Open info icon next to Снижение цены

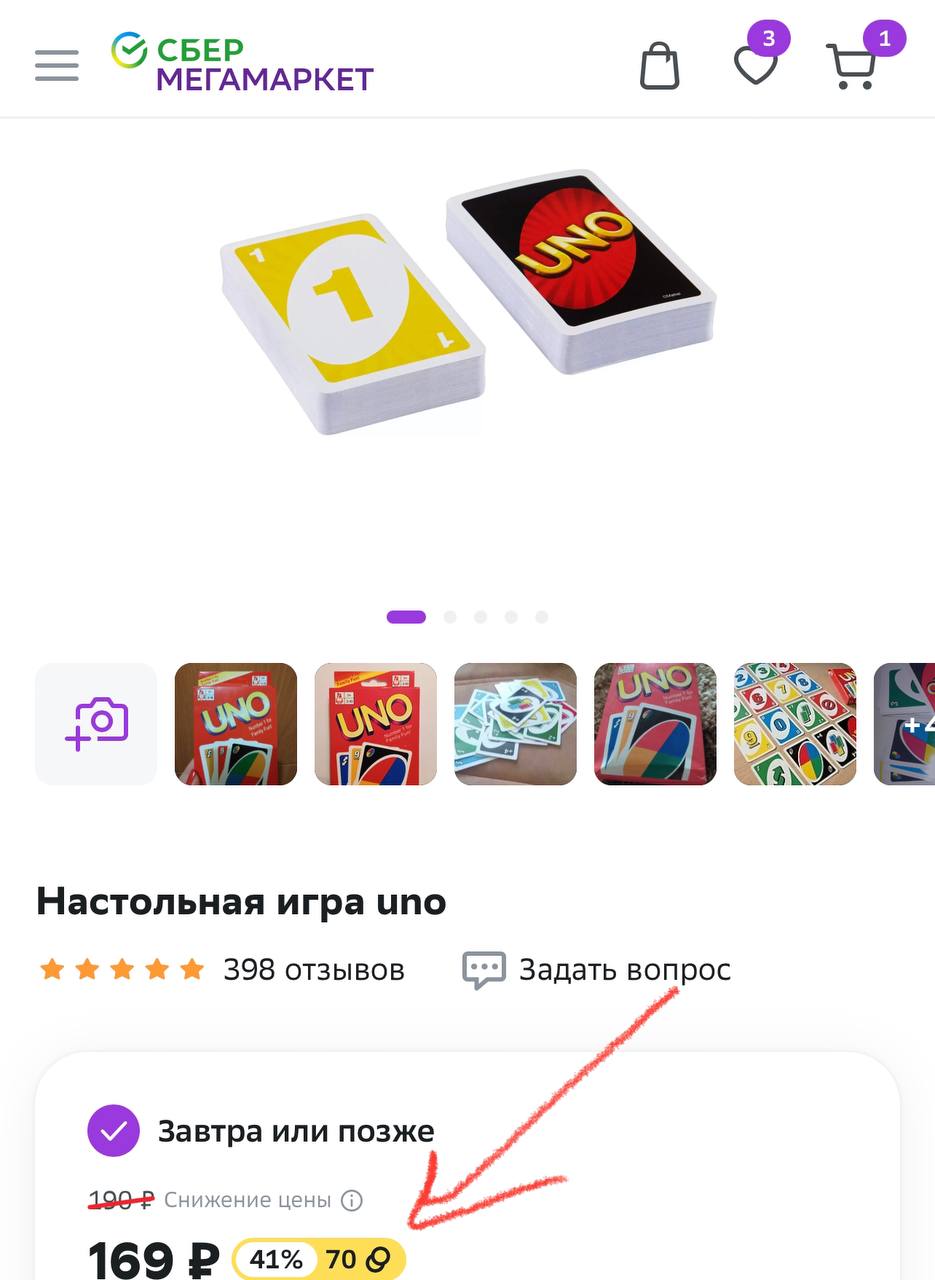(351, 1200)
